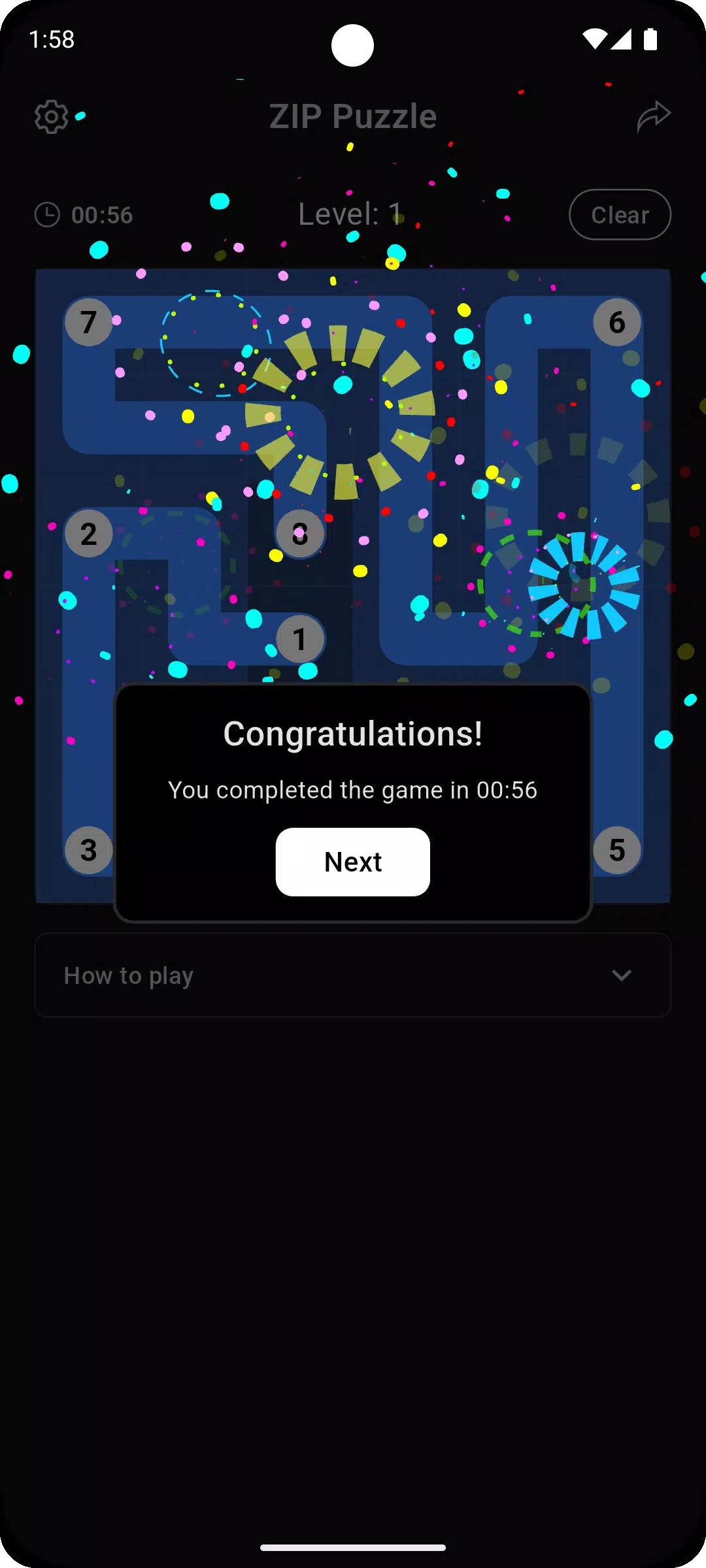The height and width of the screenshot is (1568, 706).
Task: Tap Next to continue to the next level
Action: (x=352, y=862)
